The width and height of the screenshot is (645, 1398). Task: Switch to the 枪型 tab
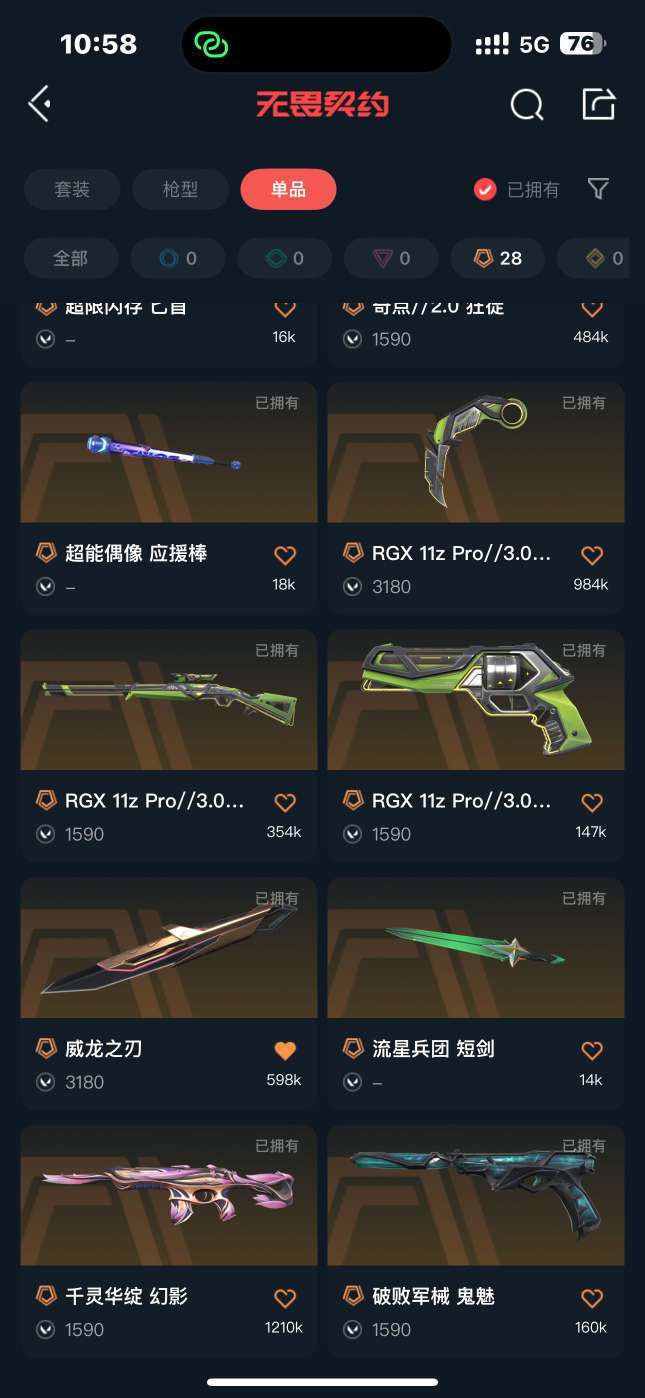[x=180, y=189]
